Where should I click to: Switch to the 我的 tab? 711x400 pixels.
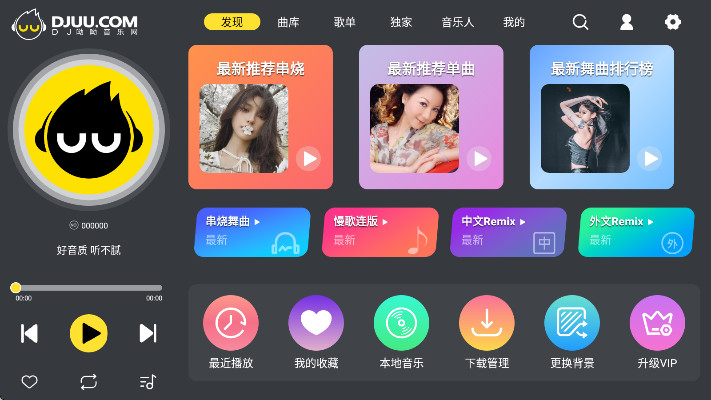(514, 22)
